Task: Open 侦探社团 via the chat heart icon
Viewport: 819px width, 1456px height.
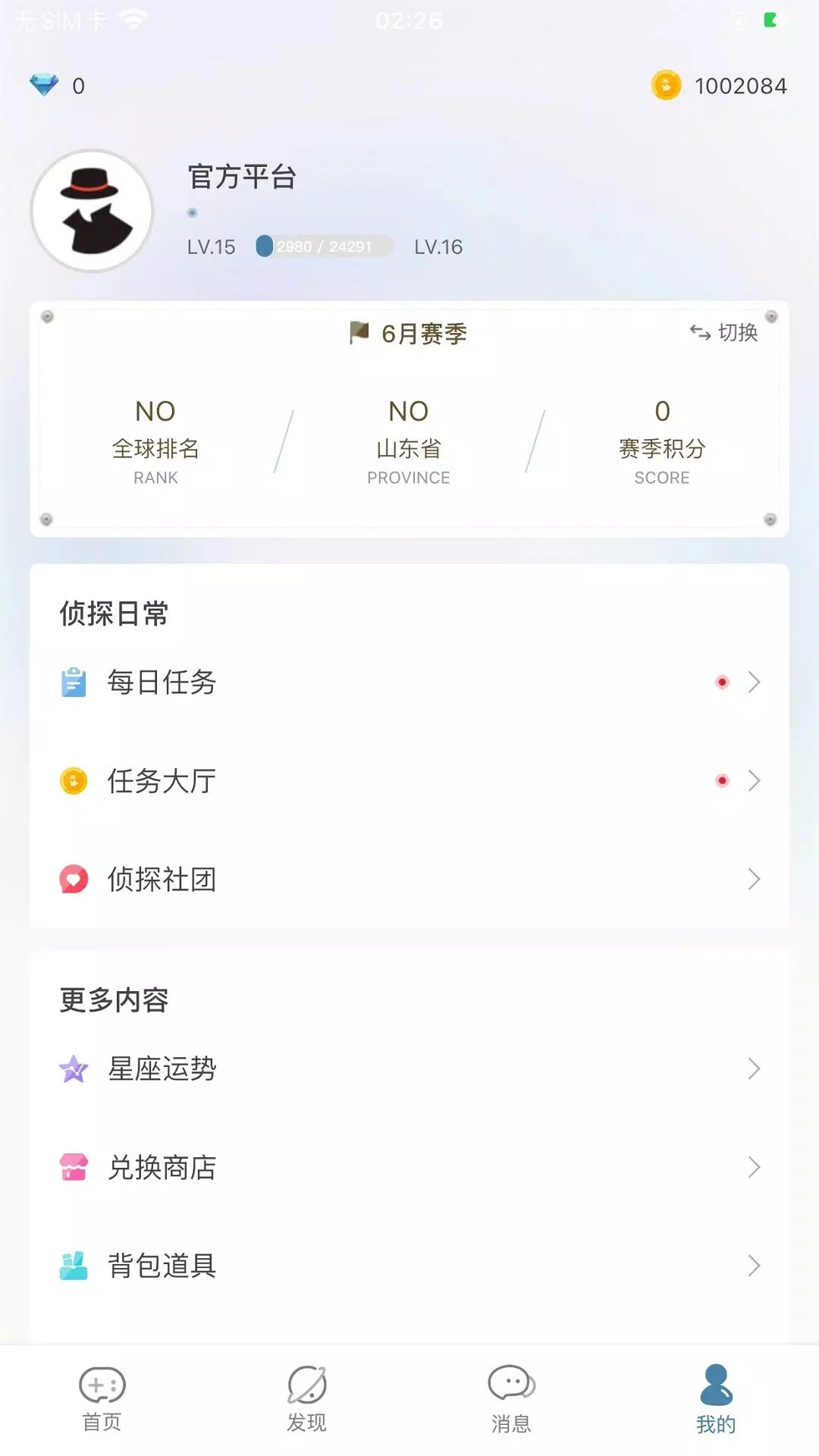Action: (x=73, y=879)
